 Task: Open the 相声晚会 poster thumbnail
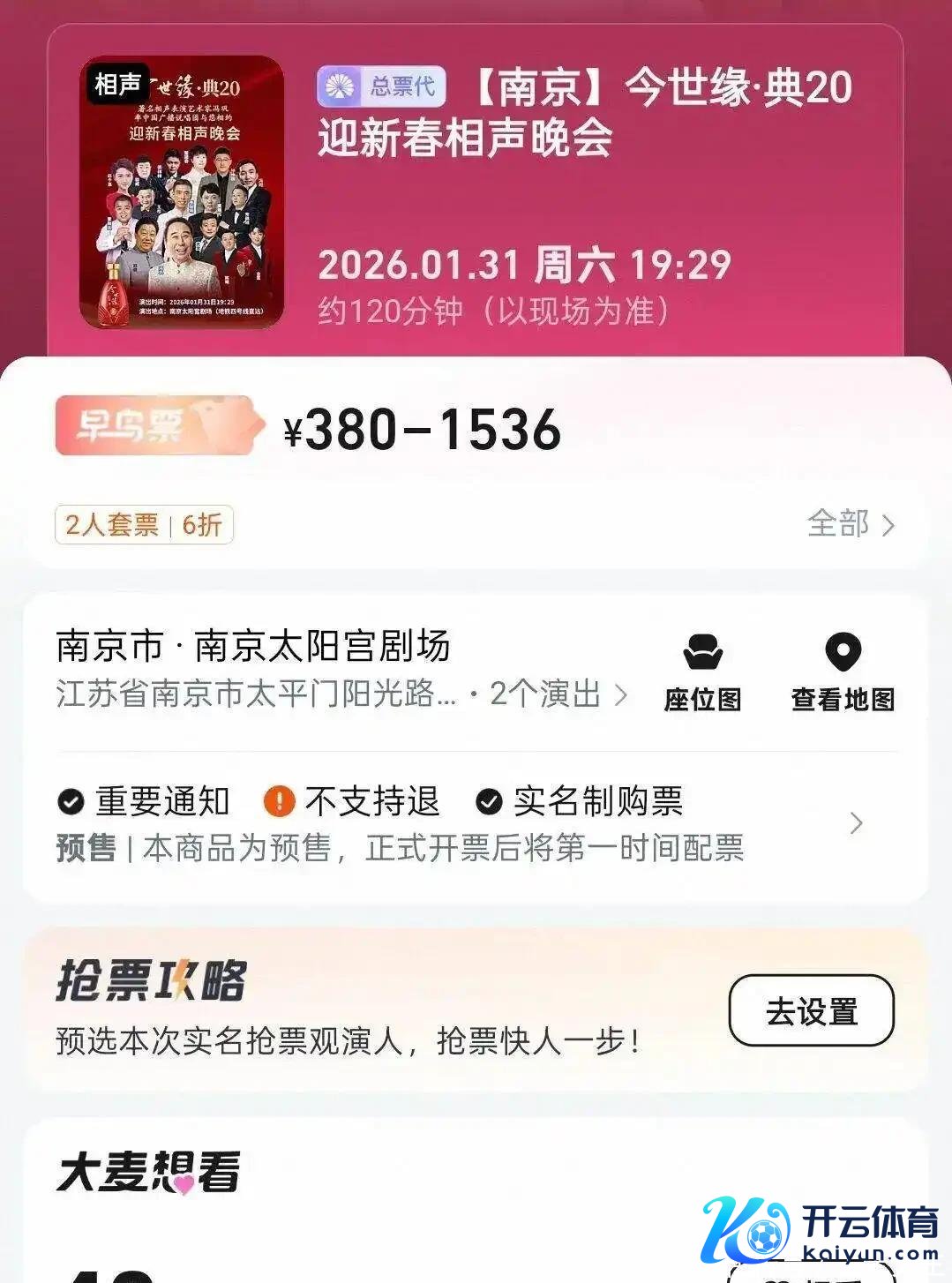182,192
